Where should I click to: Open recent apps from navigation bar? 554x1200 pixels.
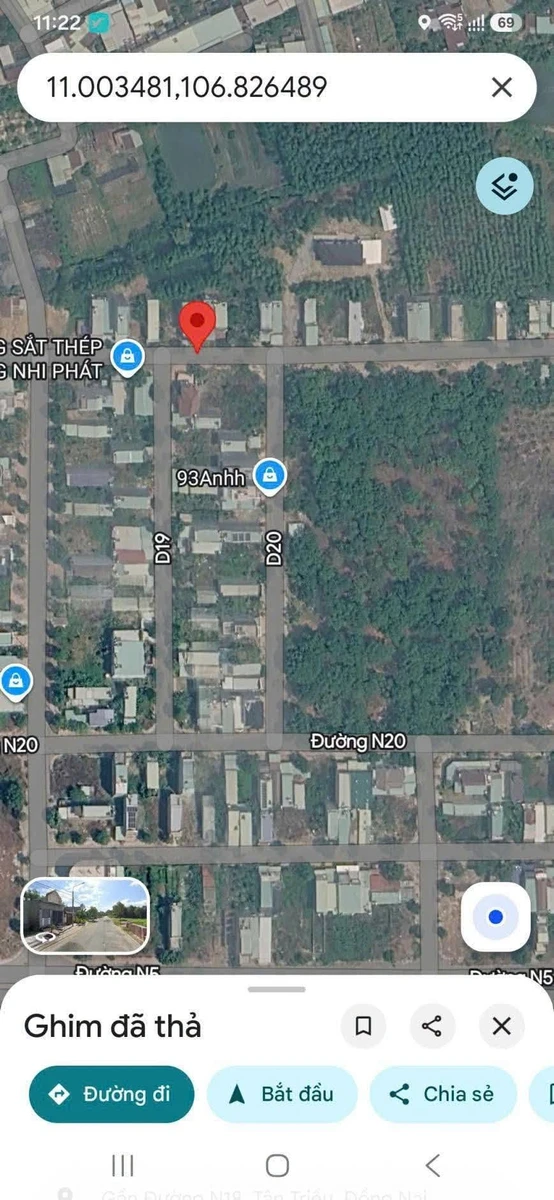(123, 1165)
